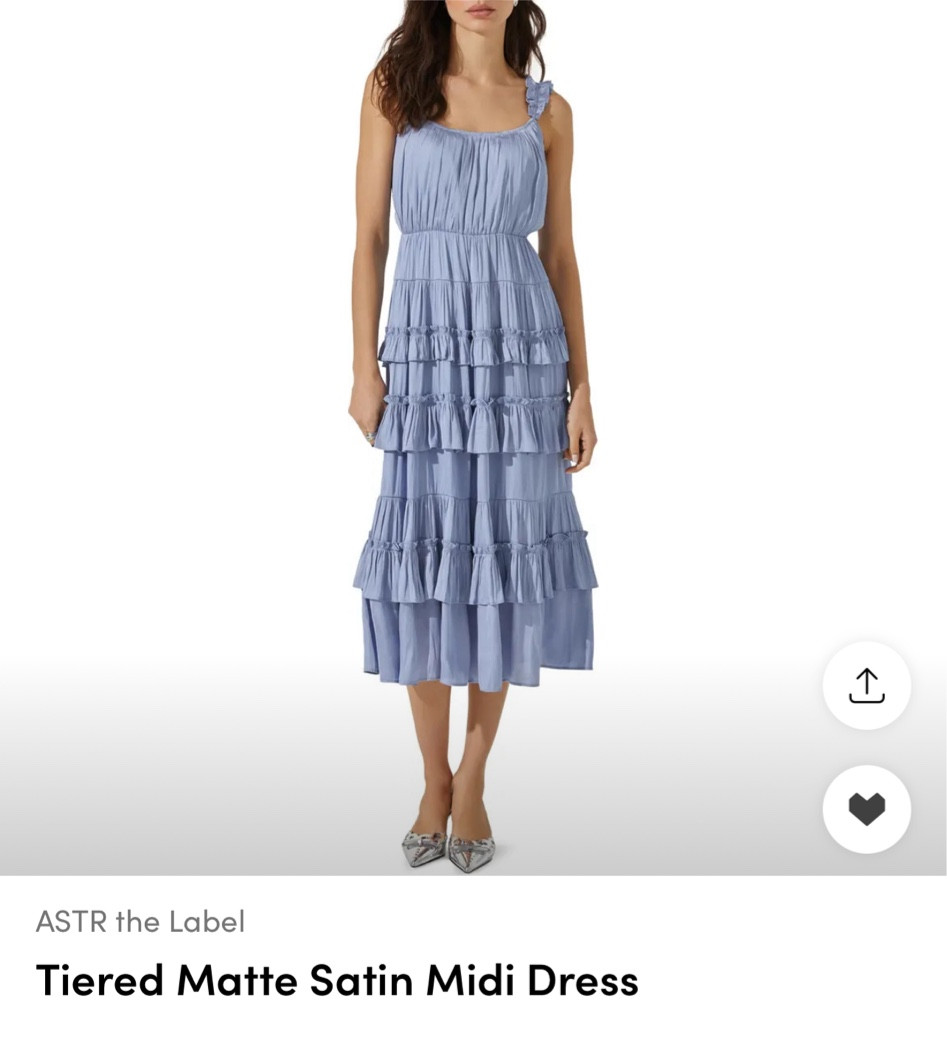Open the Tiered Matte Satin Midi Dress title

(335, 981)
